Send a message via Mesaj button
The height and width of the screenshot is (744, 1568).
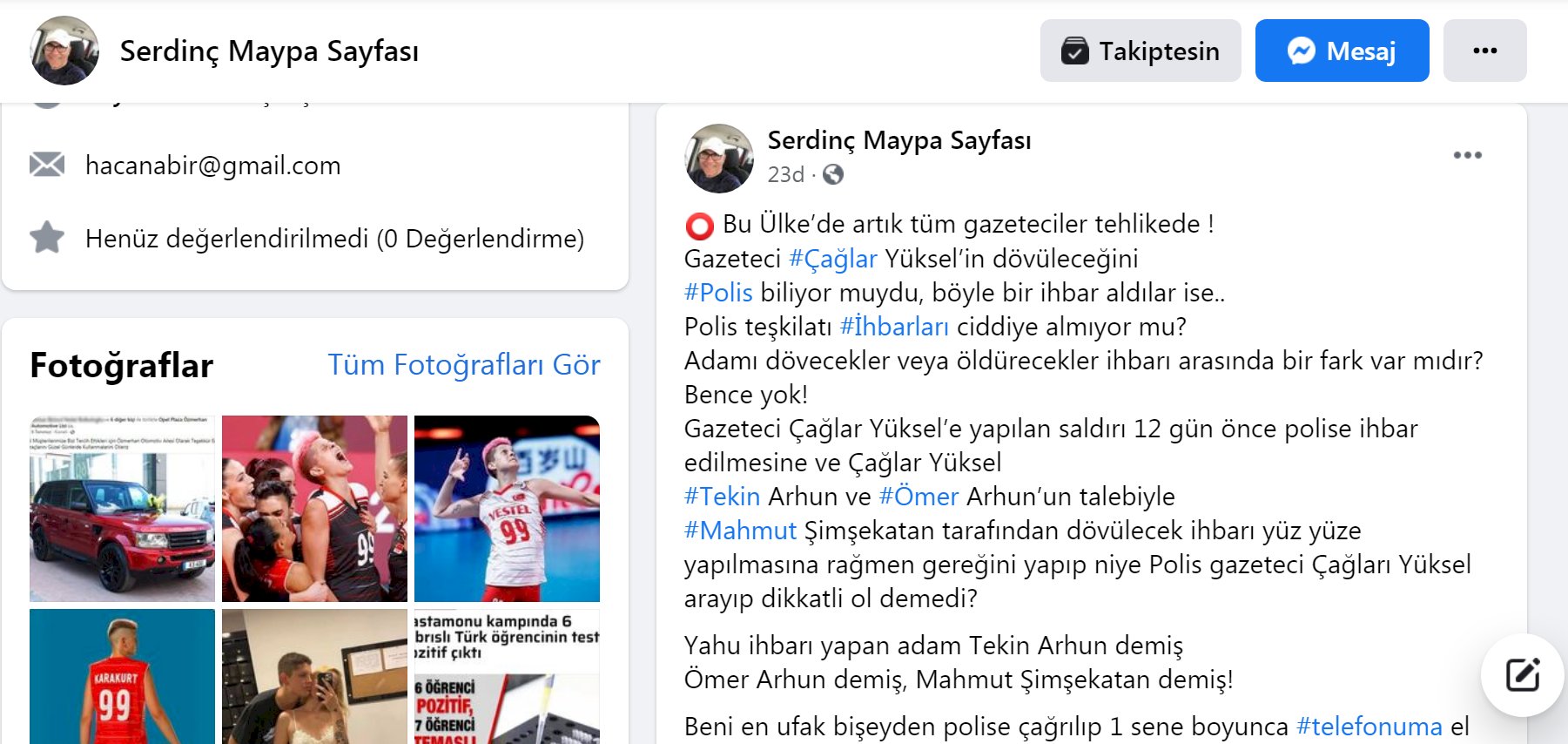[x=1341, y=51]
